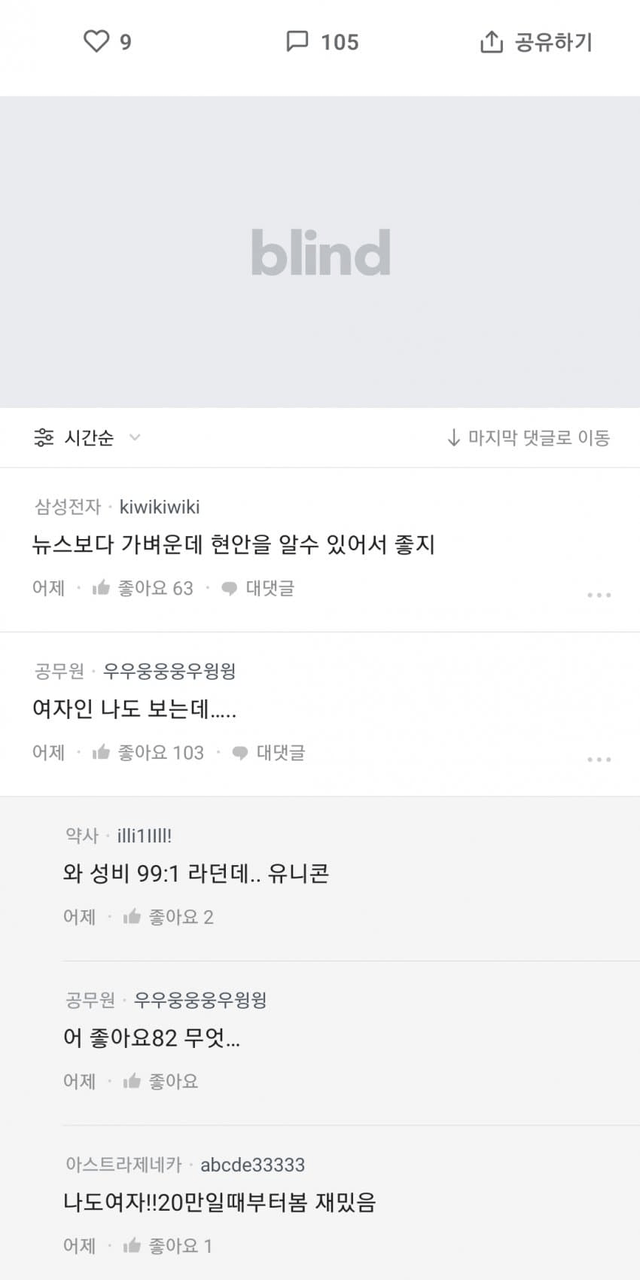
Task: Like kiwikiwiki's comment with 좋아요 63
Action: (x=142, y=588)
